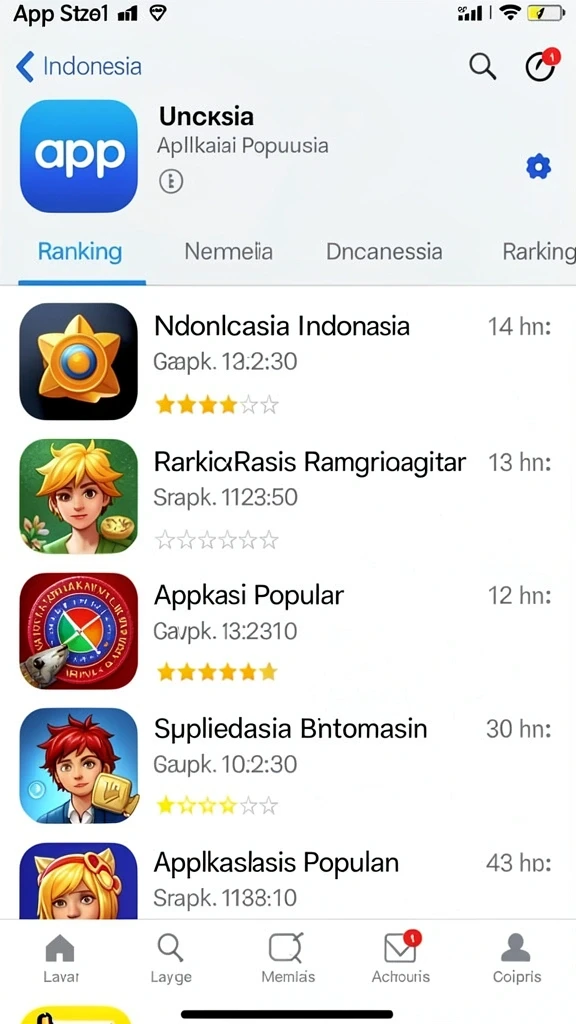Open the Layge search tab
This screenshot has width=576, height=1024.
[171, 957]
